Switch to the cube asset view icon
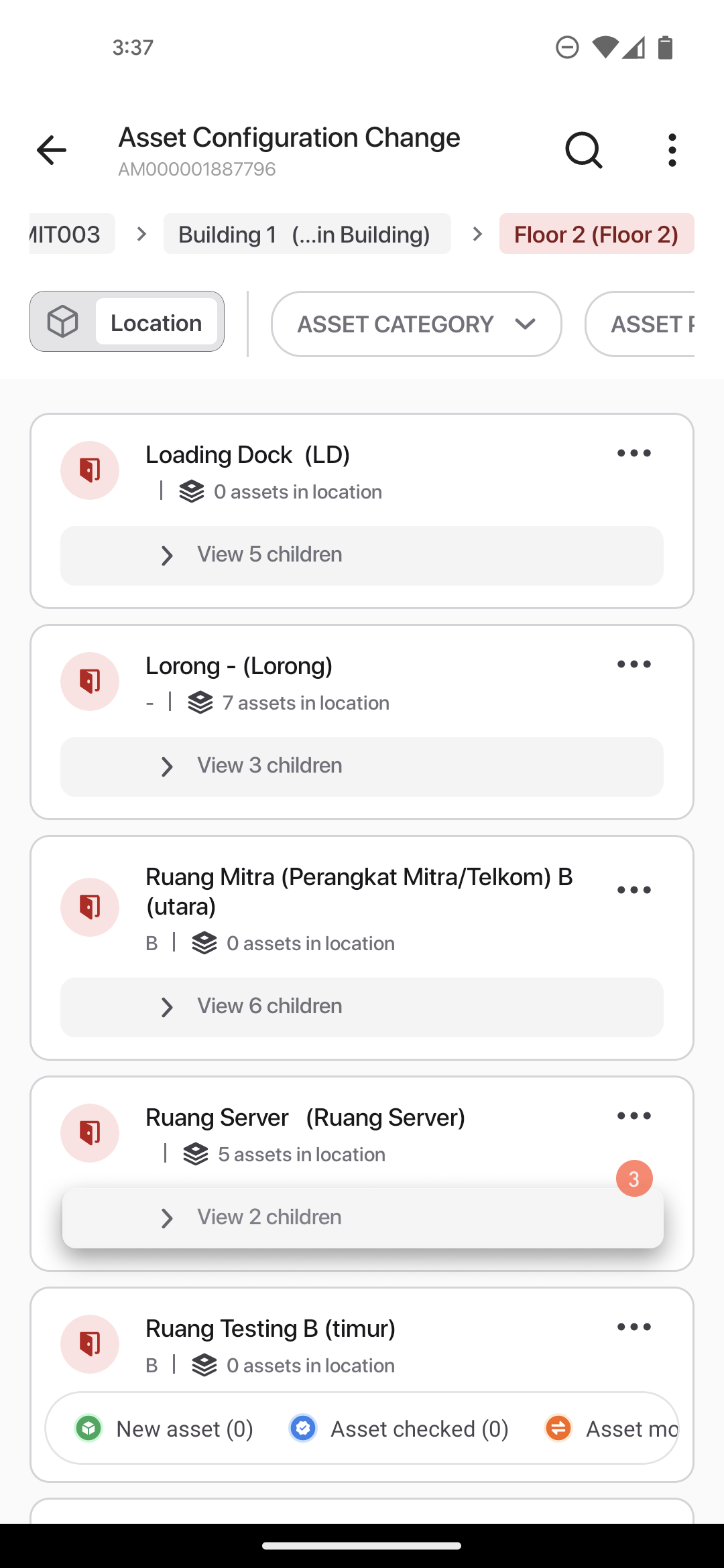Image resolution: width=724 pixels, height=1568 pixels. coord(63,322)
